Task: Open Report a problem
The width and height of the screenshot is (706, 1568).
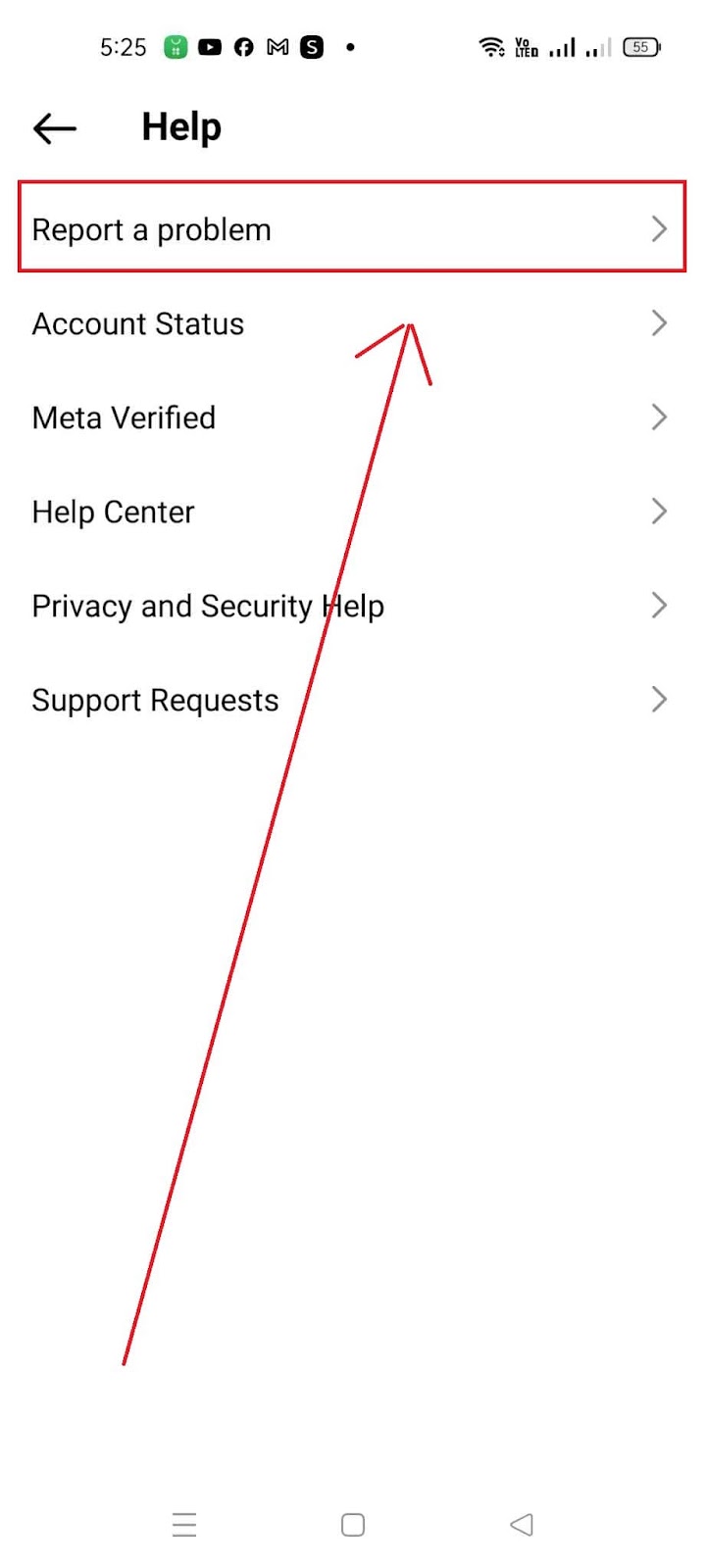Action: tap(352, 227)
